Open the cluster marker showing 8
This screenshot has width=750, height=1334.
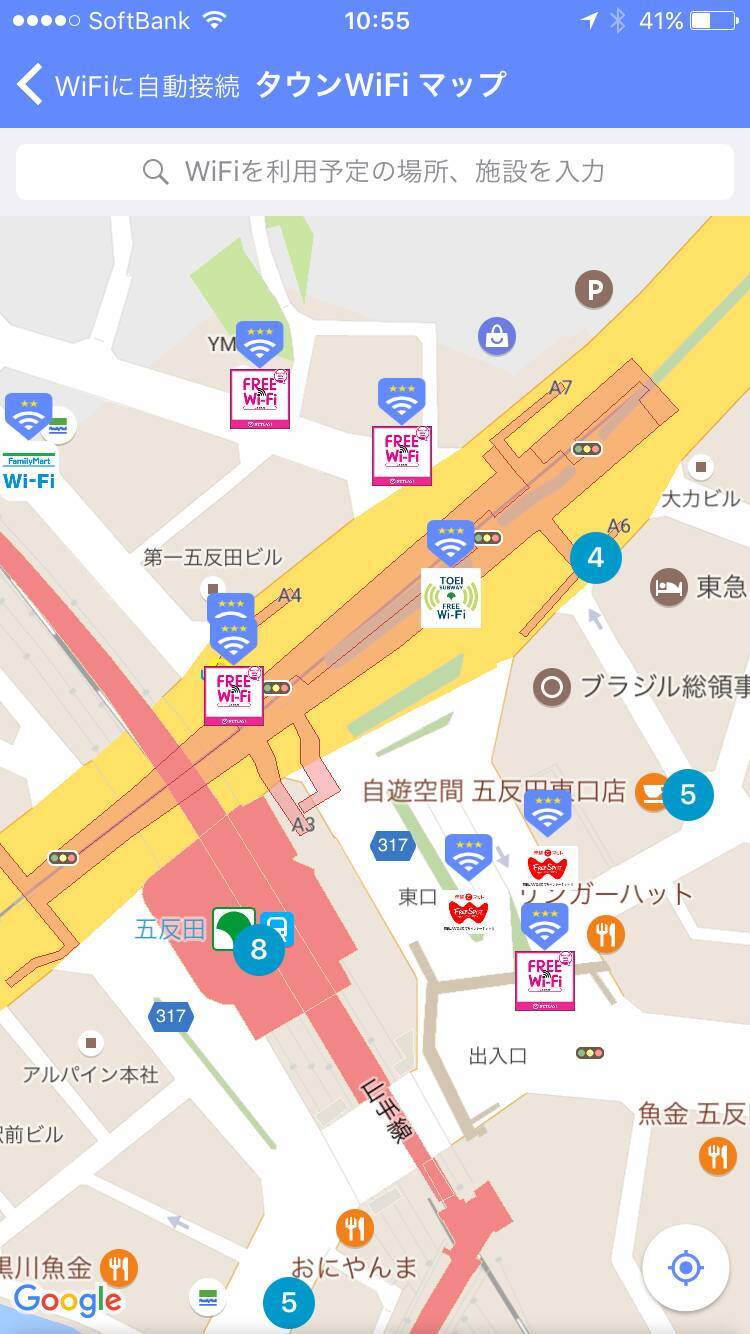[x=258, y=948]
